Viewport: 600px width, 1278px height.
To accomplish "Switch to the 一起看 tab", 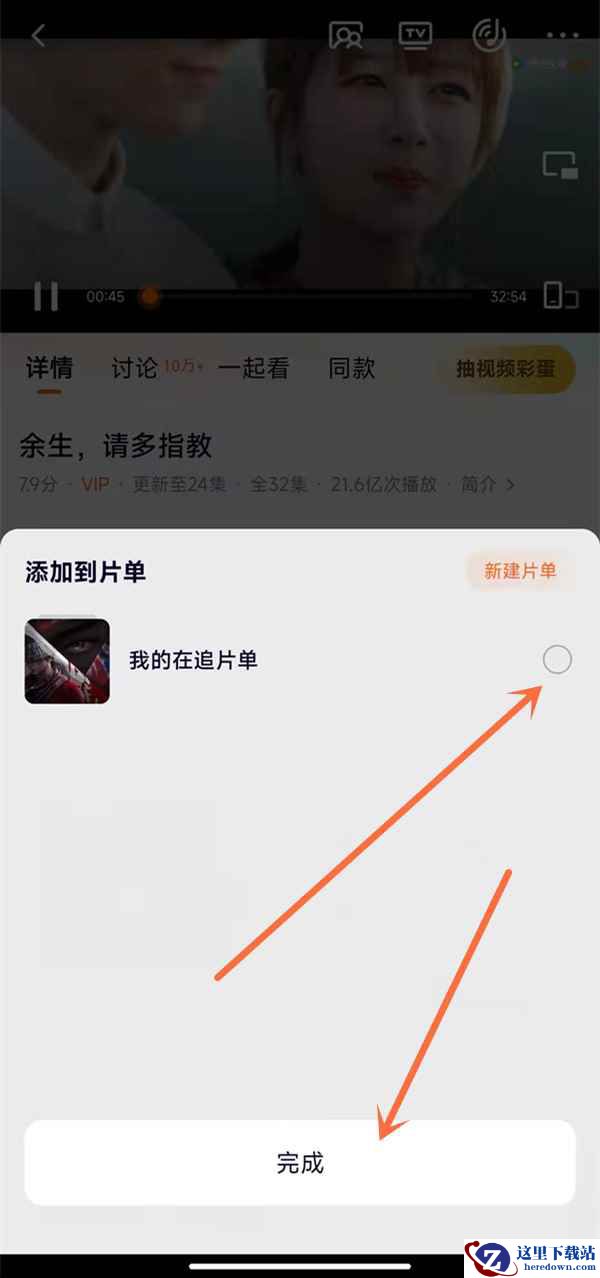I will click(x=253, y=368).
